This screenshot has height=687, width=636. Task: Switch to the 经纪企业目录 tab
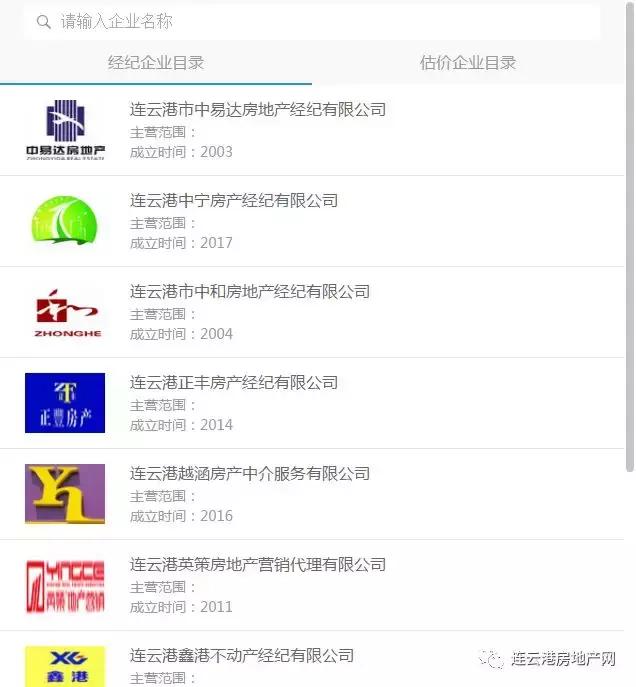(156, 62)
